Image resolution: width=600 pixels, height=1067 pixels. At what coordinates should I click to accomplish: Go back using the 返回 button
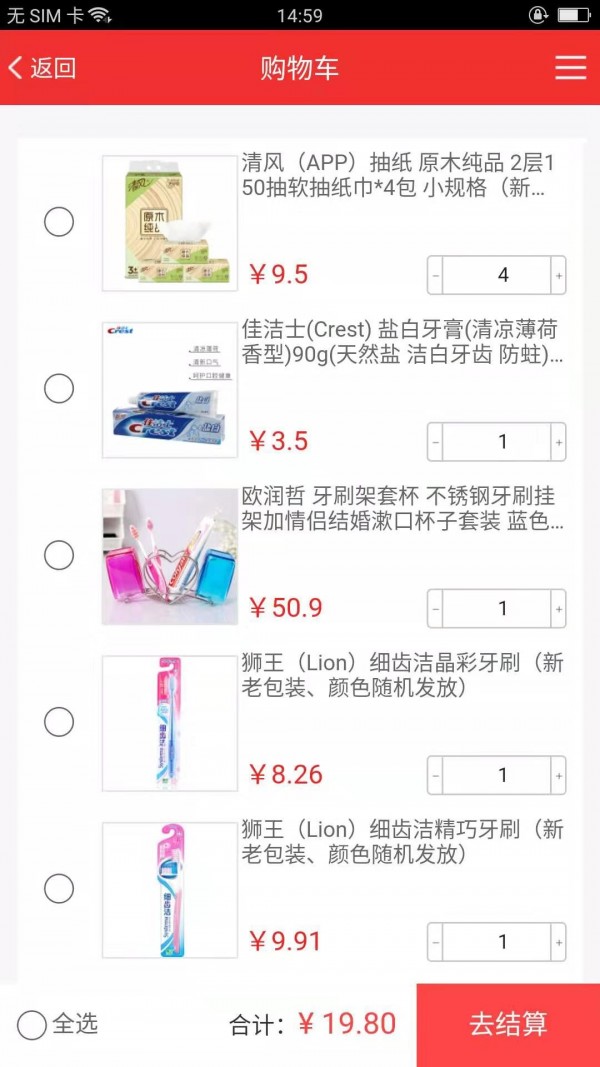tap(43, 68)
